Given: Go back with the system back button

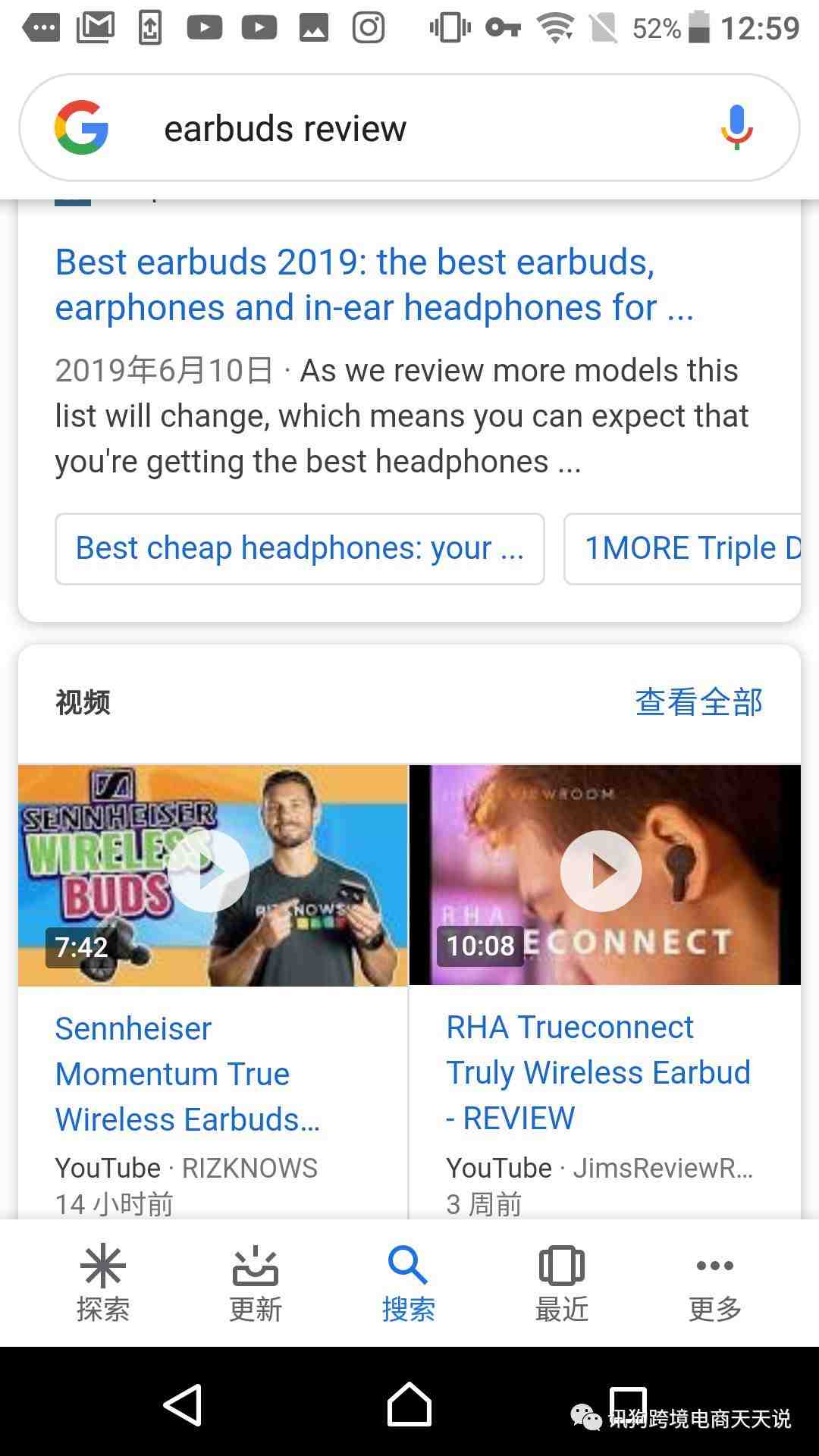Looking at the screenshot, I should [183, 1405].
